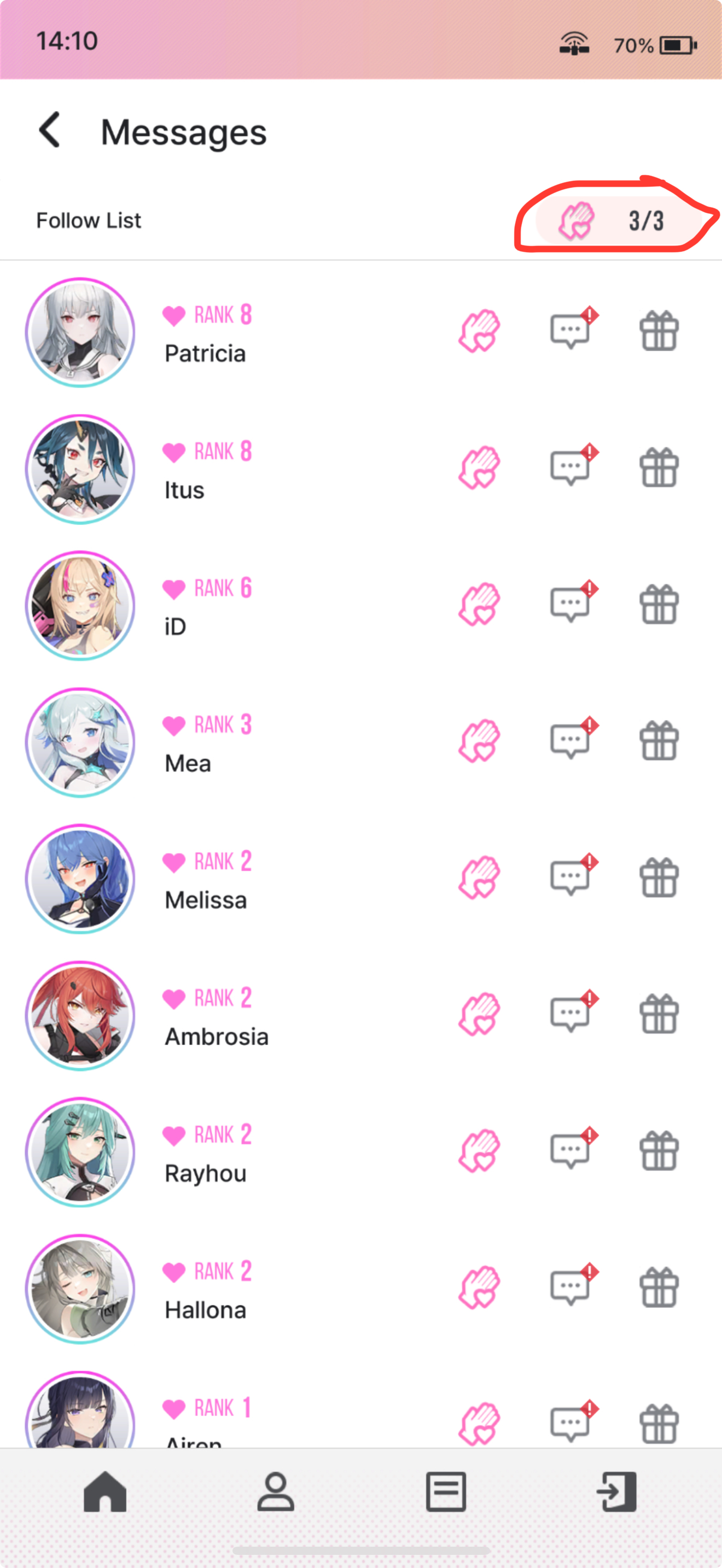Open the notes list tab
The image size is (722, 1568).
coord(446,1492)
